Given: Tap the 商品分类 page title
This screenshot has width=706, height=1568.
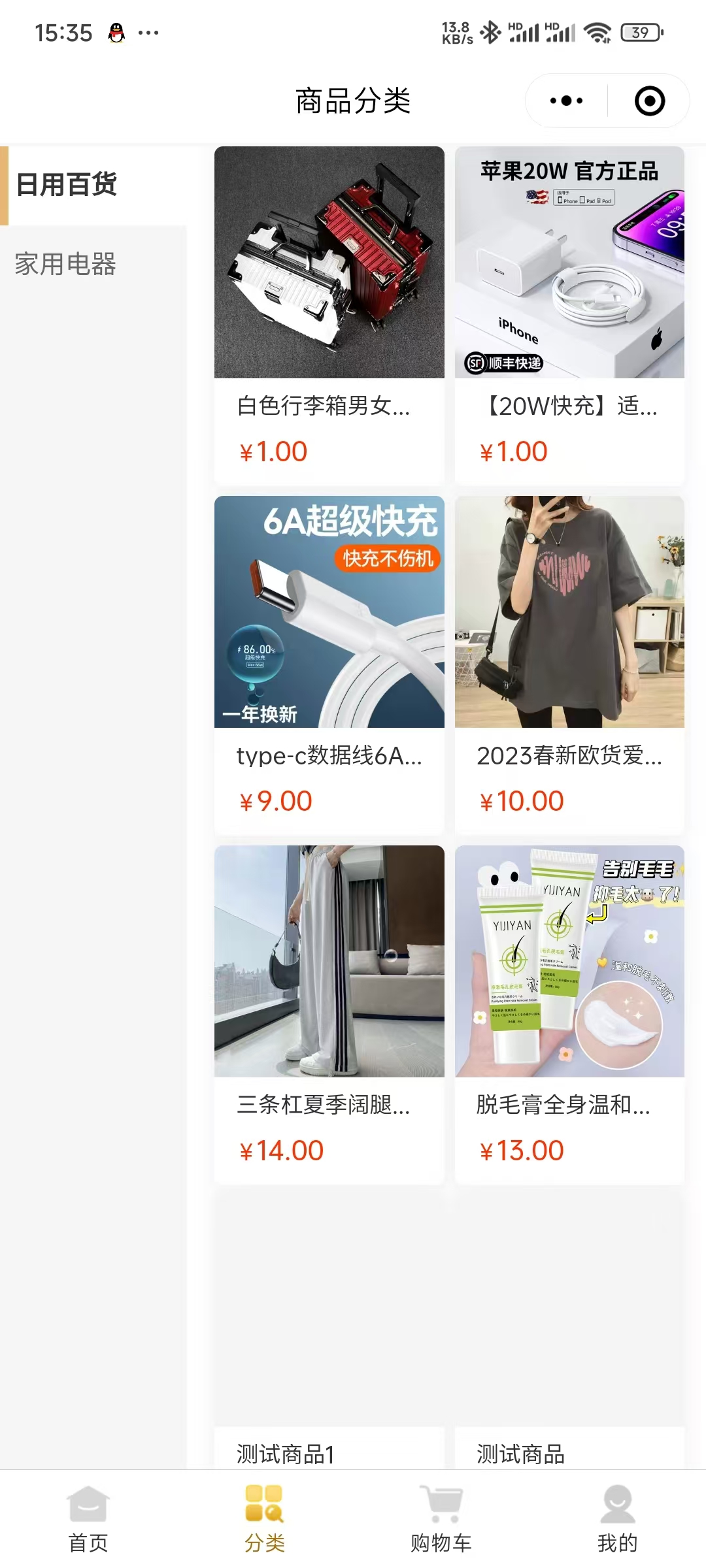Looking at the screenshot, I should click(353, 101).
